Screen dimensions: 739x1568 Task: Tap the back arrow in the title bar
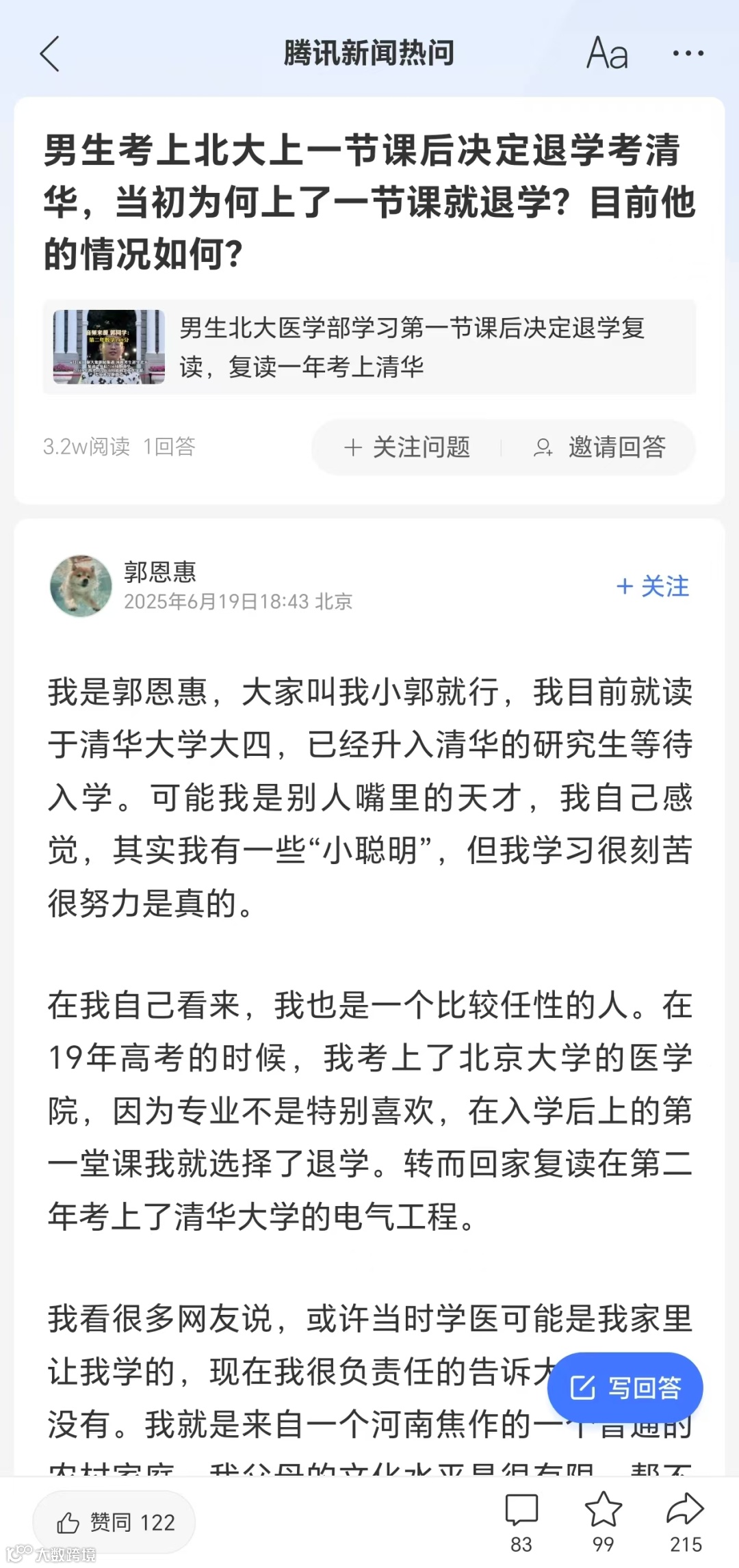click(49, 53)
